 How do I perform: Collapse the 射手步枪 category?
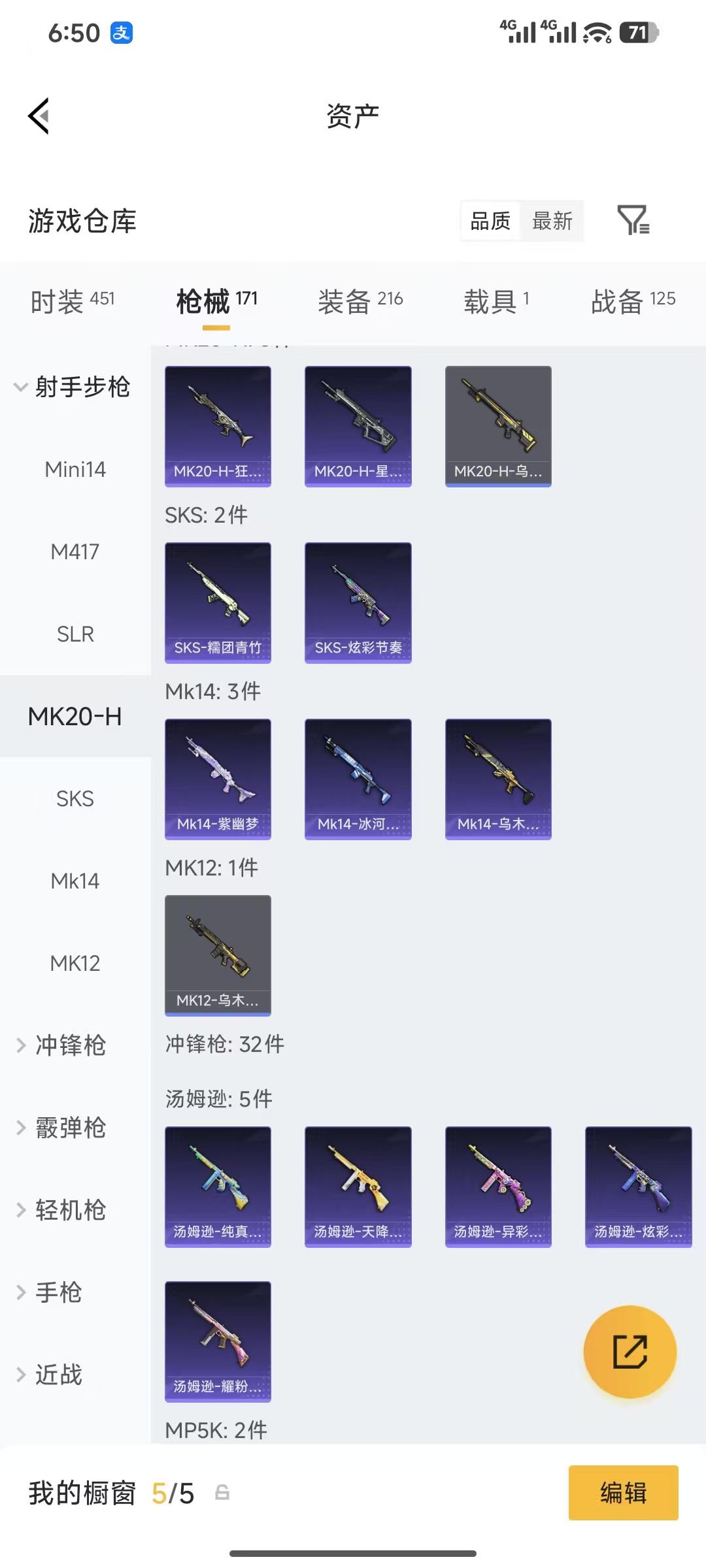[x=72, y=387]
